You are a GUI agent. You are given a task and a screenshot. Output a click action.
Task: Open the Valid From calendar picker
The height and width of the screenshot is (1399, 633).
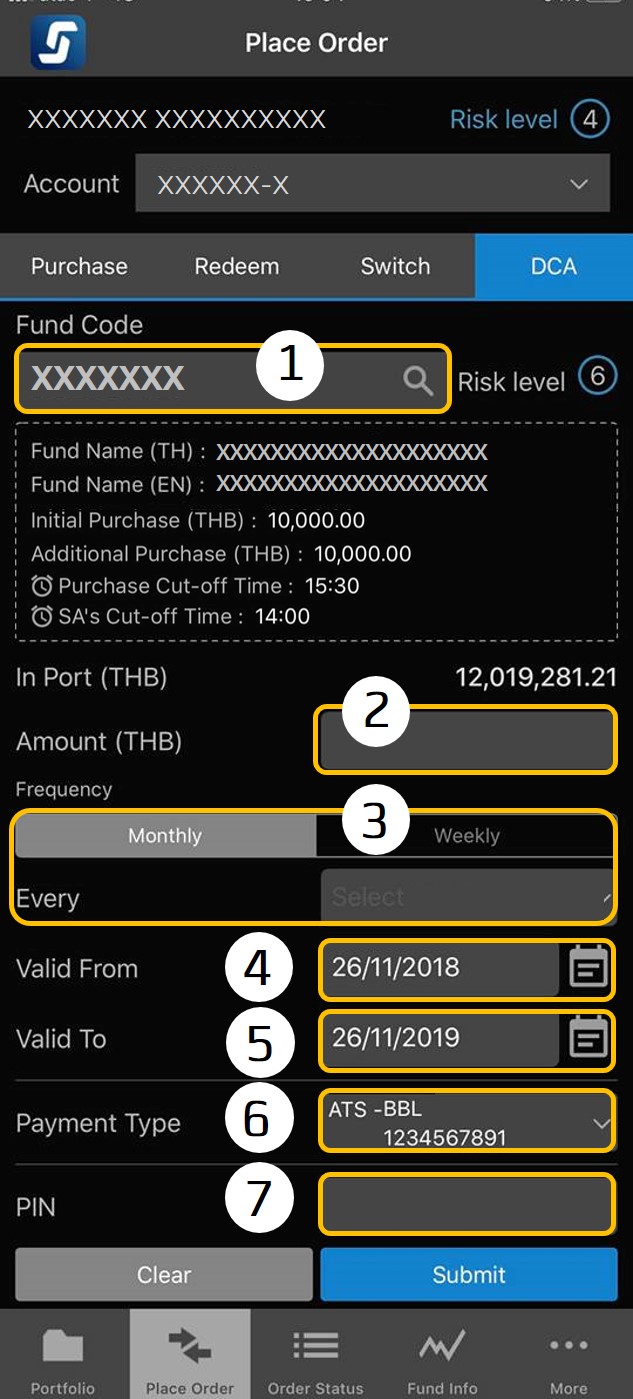coord(589,968)
